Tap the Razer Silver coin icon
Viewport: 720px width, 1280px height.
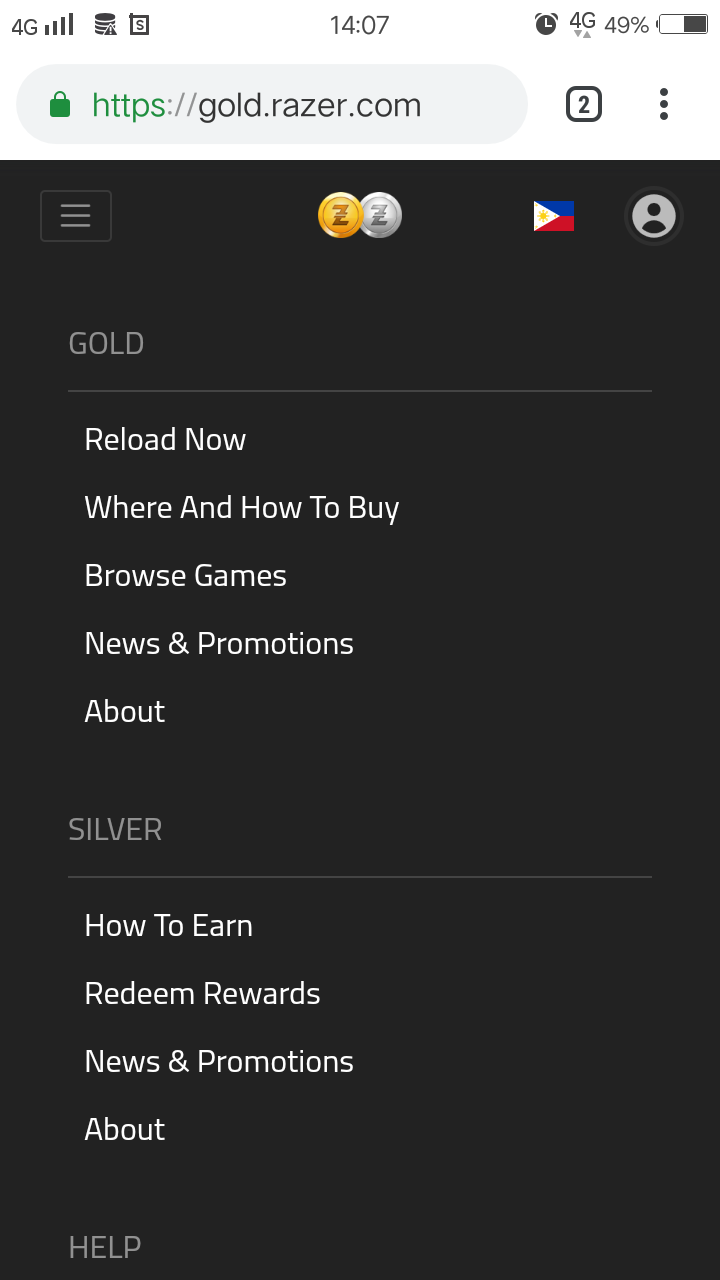click(380, 215)
